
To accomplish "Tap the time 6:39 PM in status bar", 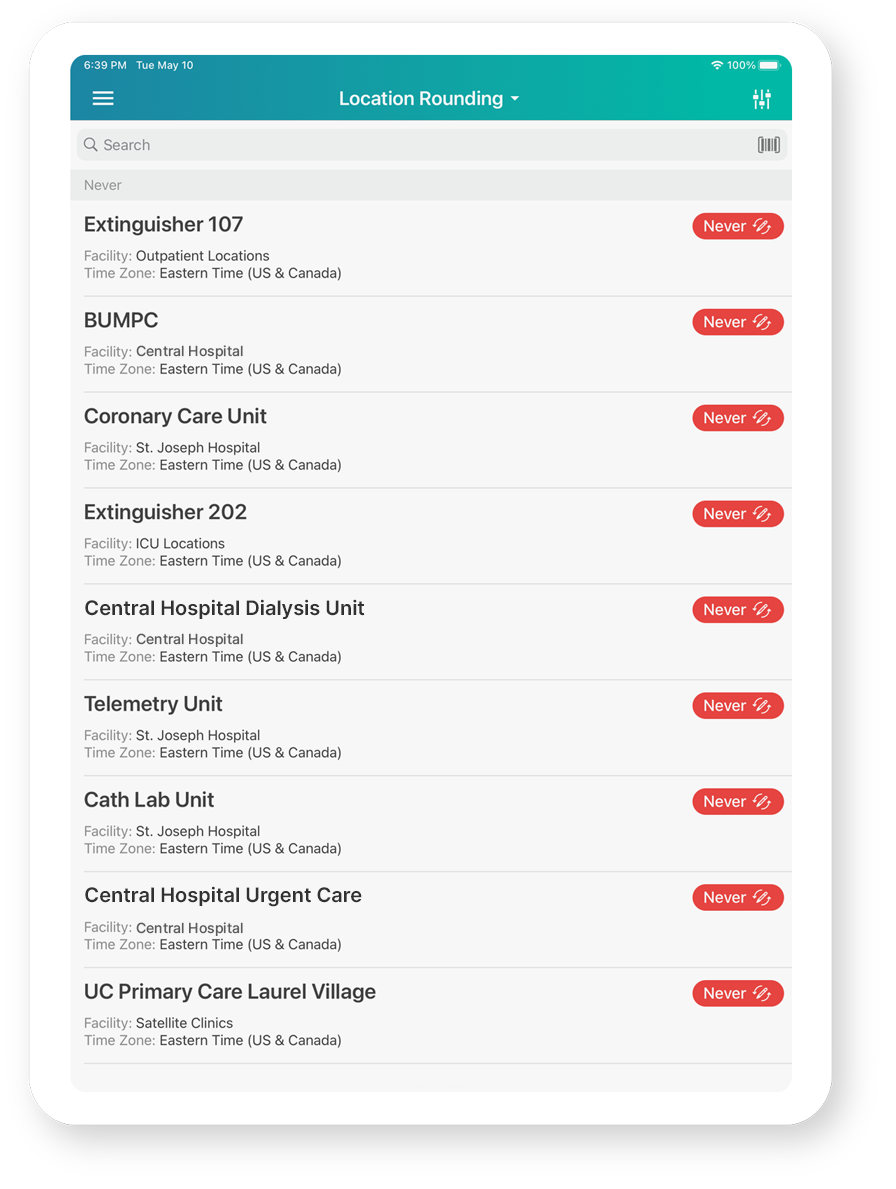I will point(104,65).
